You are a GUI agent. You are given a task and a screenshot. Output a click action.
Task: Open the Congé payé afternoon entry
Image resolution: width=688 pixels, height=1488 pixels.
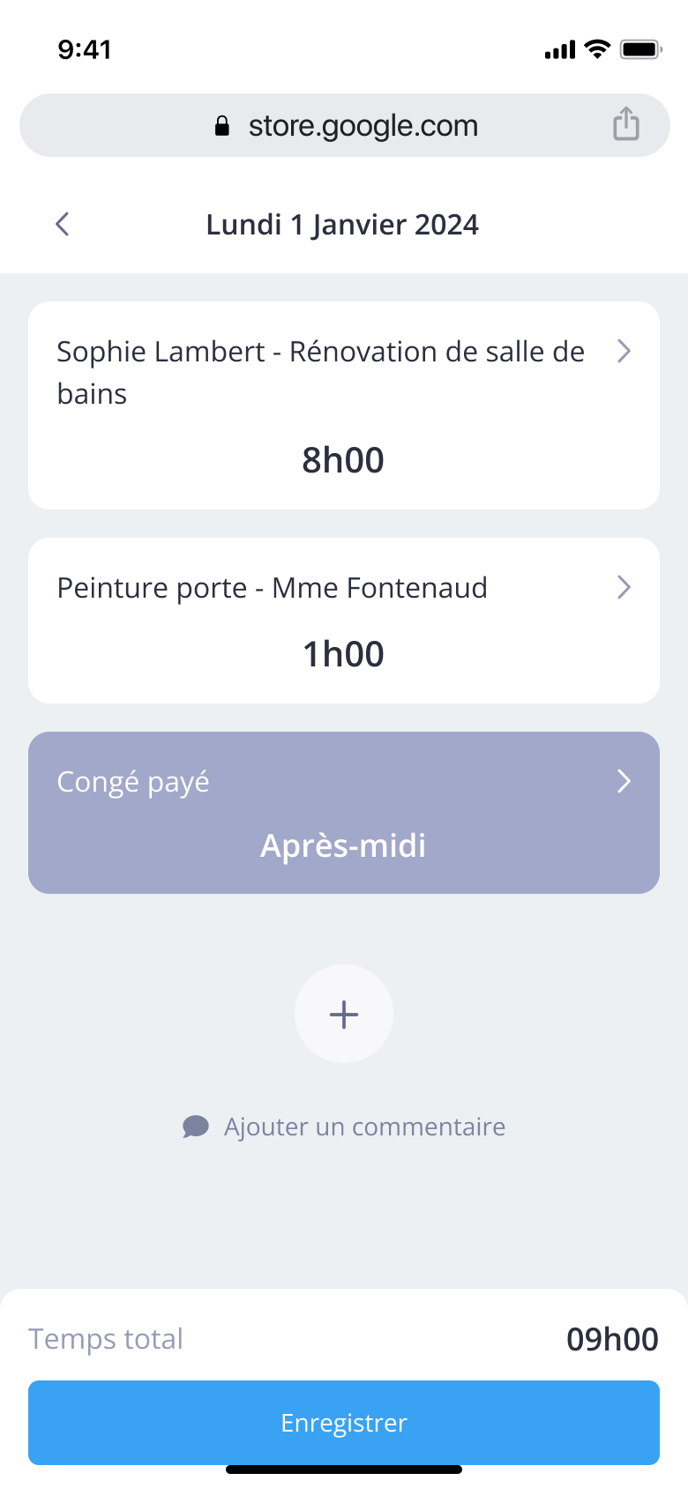[x=344, y=812]
